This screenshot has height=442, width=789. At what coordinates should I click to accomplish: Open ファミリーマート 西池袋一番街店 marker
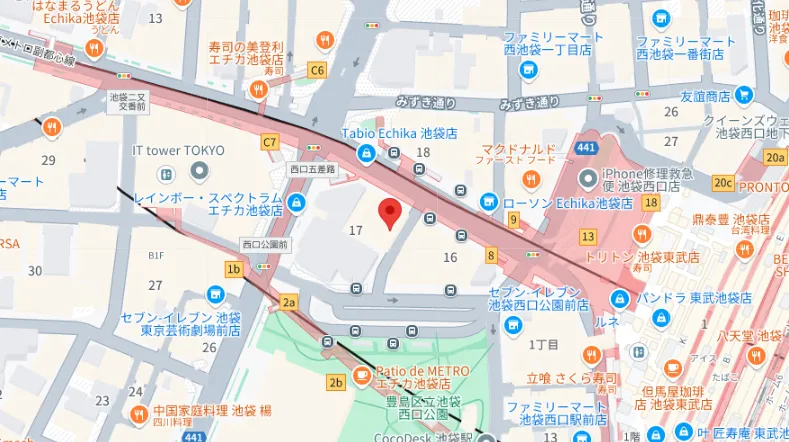pyautogui.click(x=660, y=18)
